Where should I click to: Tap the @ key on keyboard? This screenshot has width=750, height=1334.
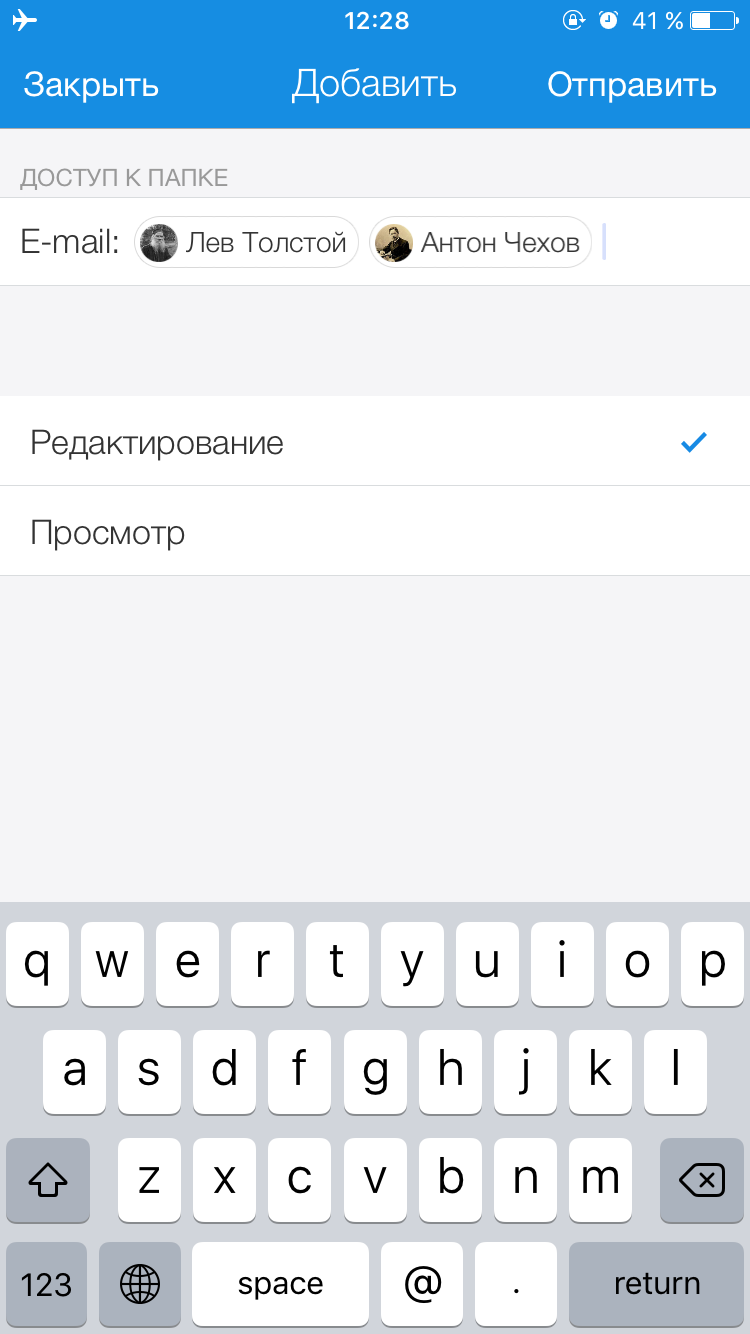422,1284
